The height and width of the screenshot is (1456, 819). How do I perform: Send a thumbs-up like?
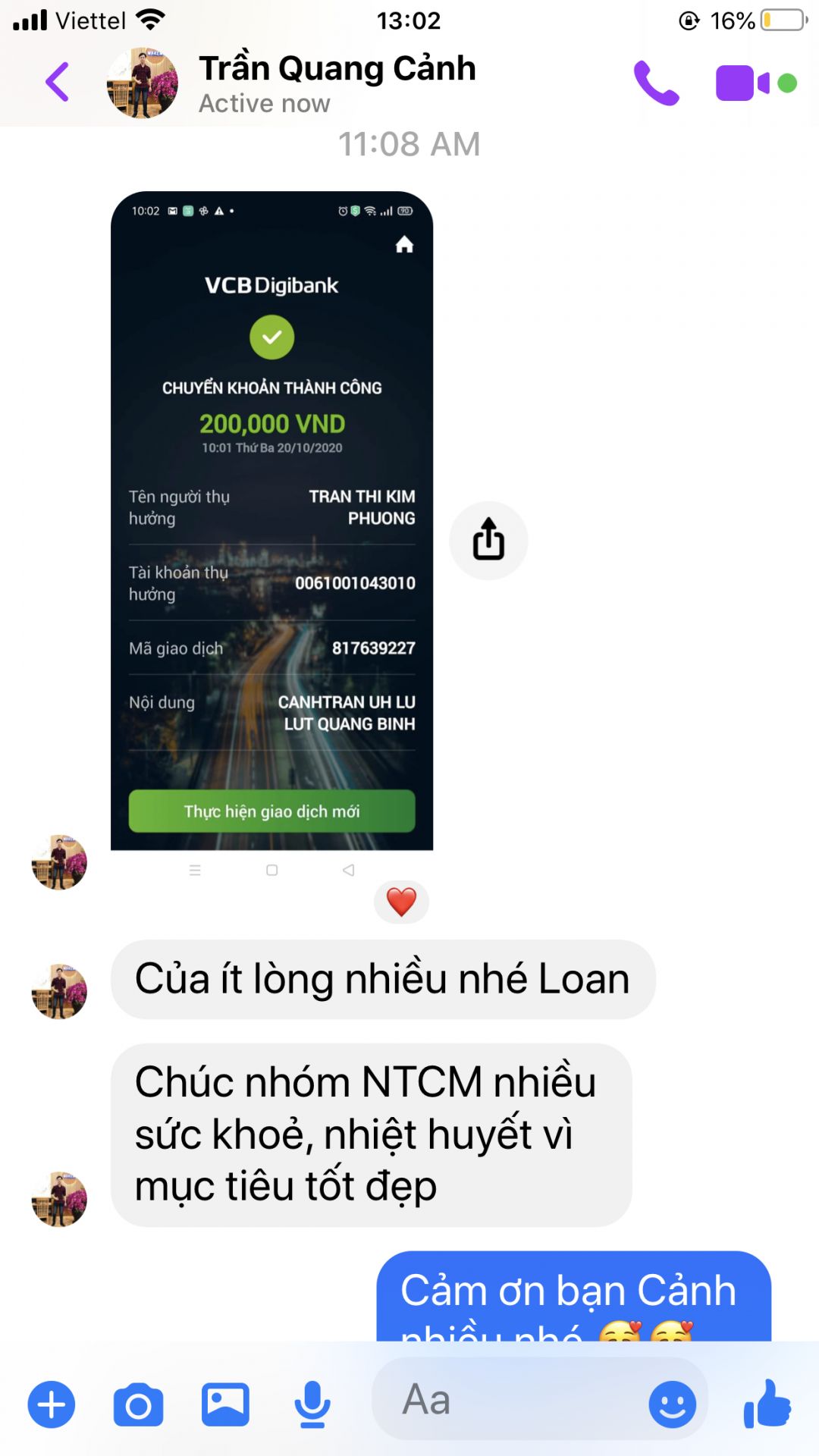[x=767, y=1403]
